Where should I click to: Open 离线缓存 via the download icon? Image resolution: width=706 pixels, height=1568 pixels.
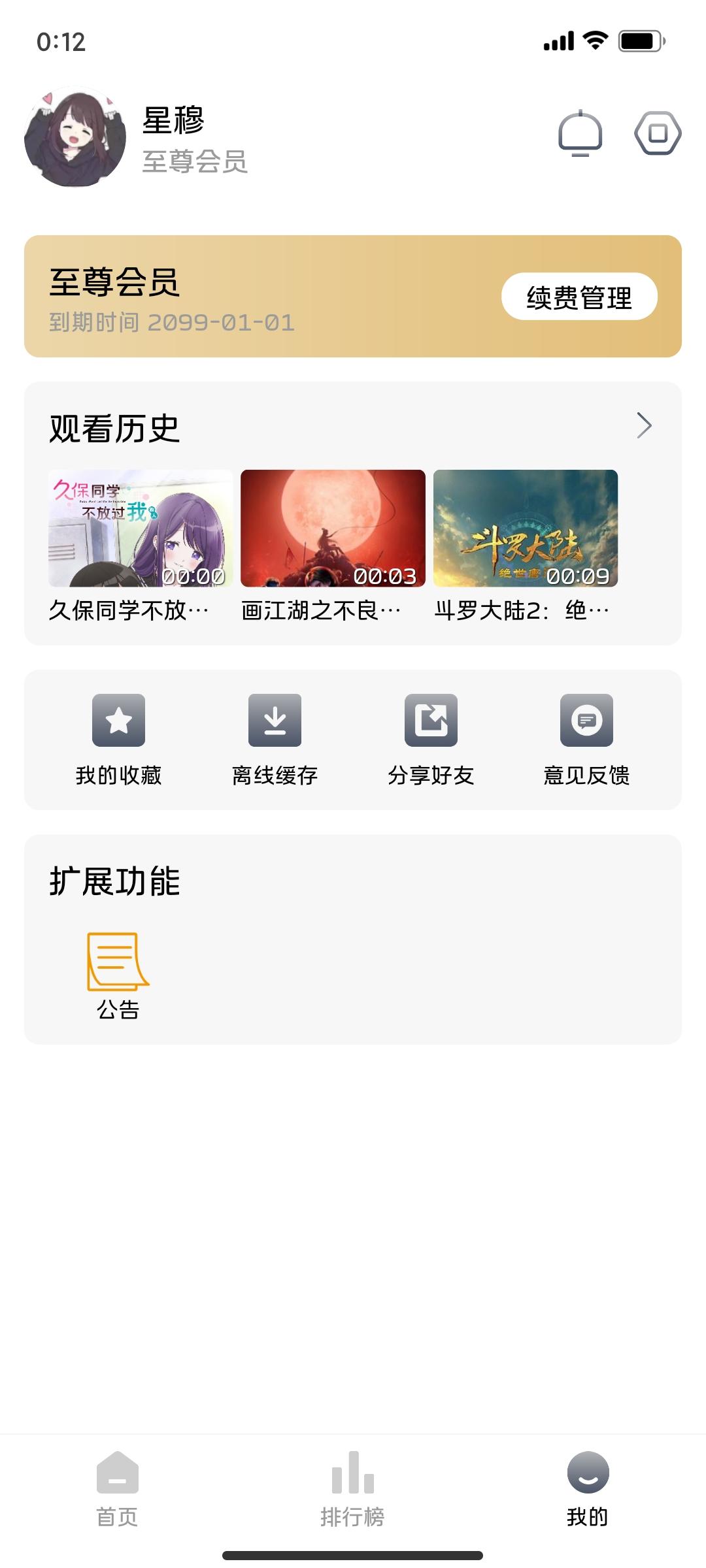click(x=275, y=722)
